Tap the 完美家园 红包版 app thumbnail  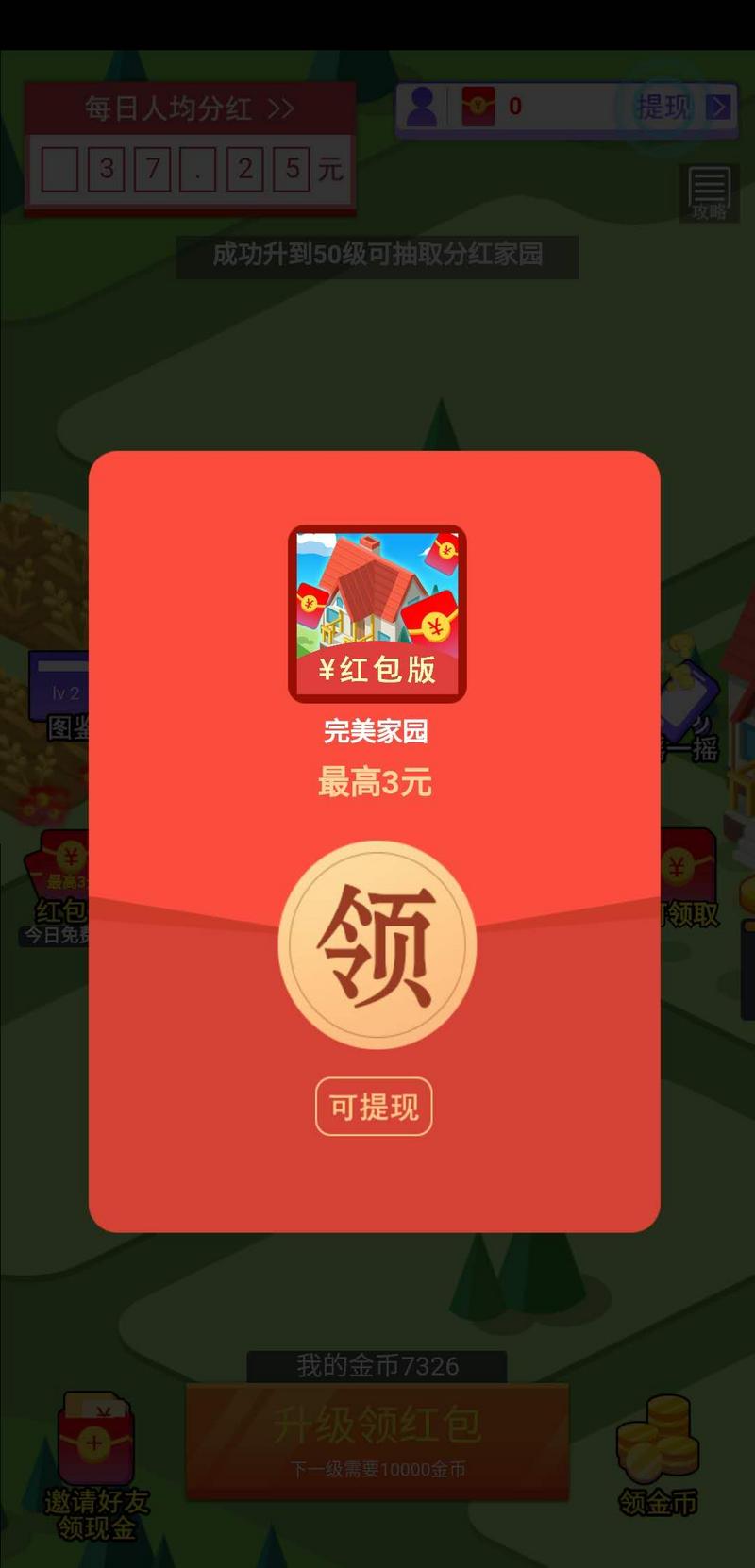(x=376, y=610)
